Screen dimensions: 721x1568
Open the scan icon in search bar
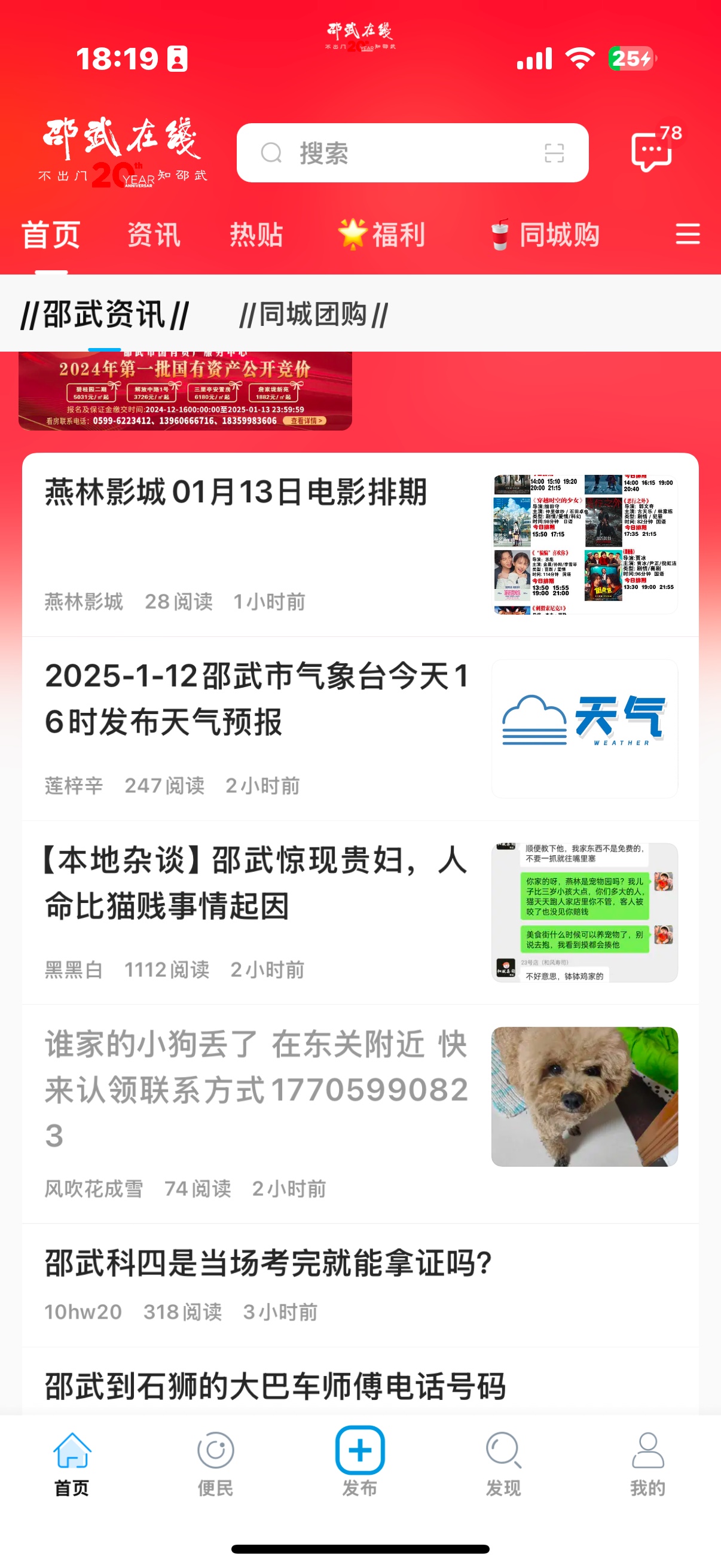[554, 152]
